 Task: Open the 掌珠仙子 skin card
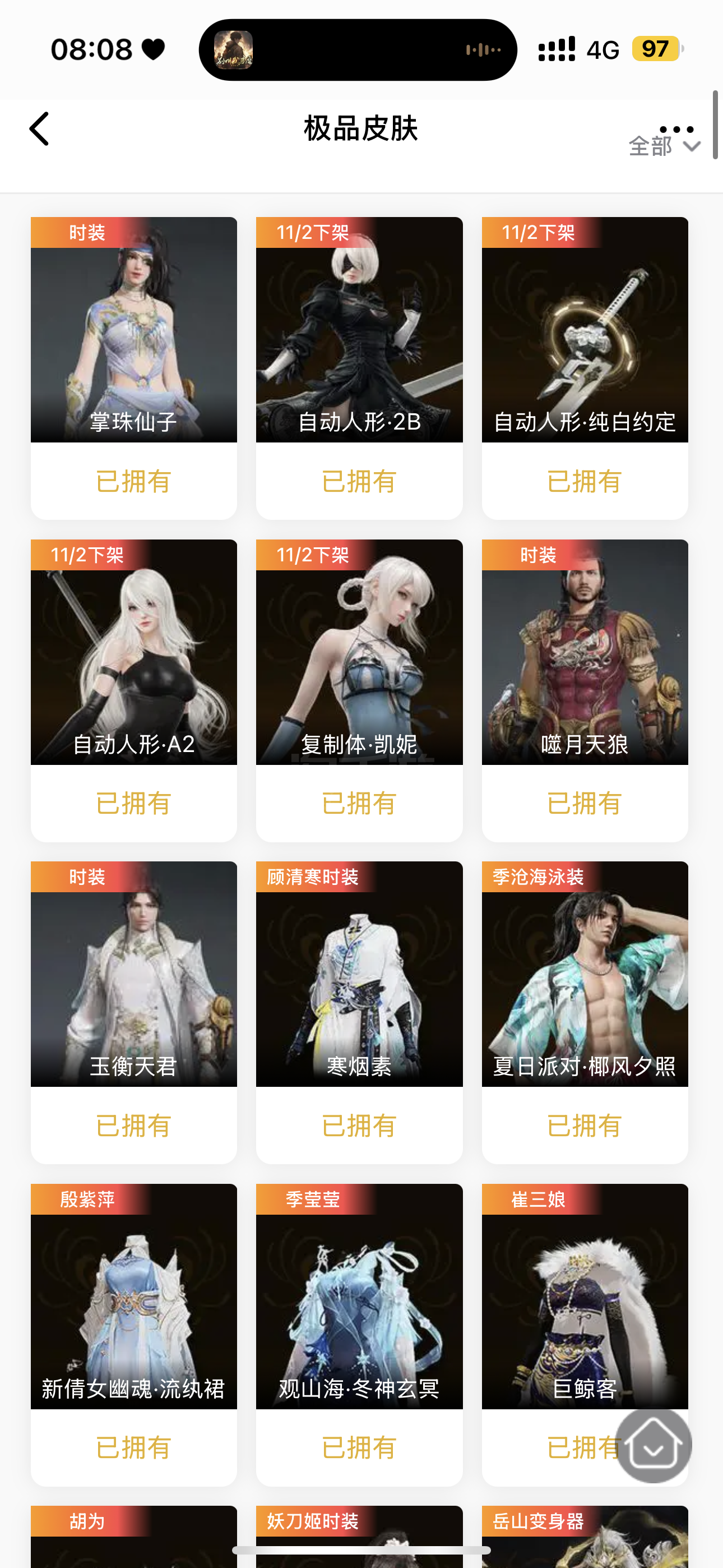pyautogui.click(x=134, y=330)
